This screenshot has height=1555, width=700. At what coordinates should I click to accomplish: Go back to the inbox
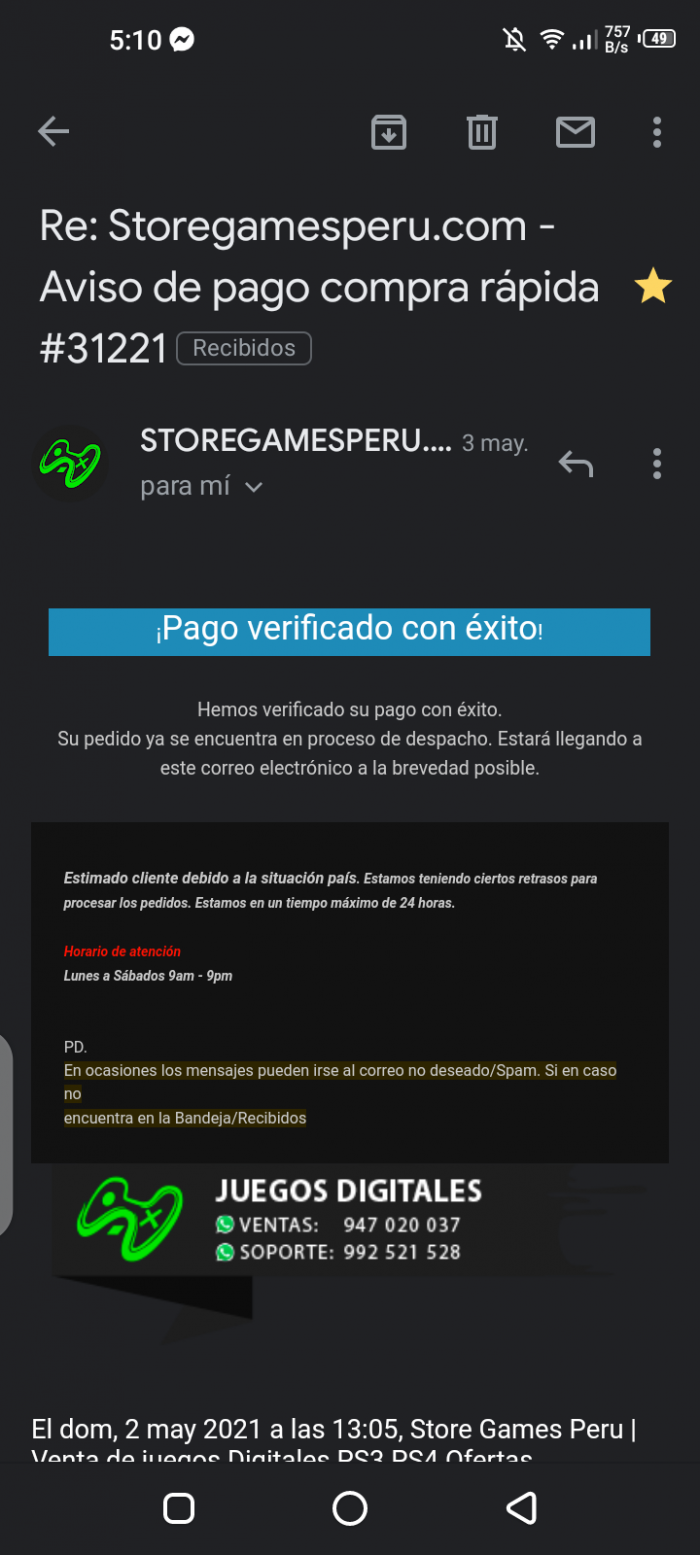coord(53,131)
